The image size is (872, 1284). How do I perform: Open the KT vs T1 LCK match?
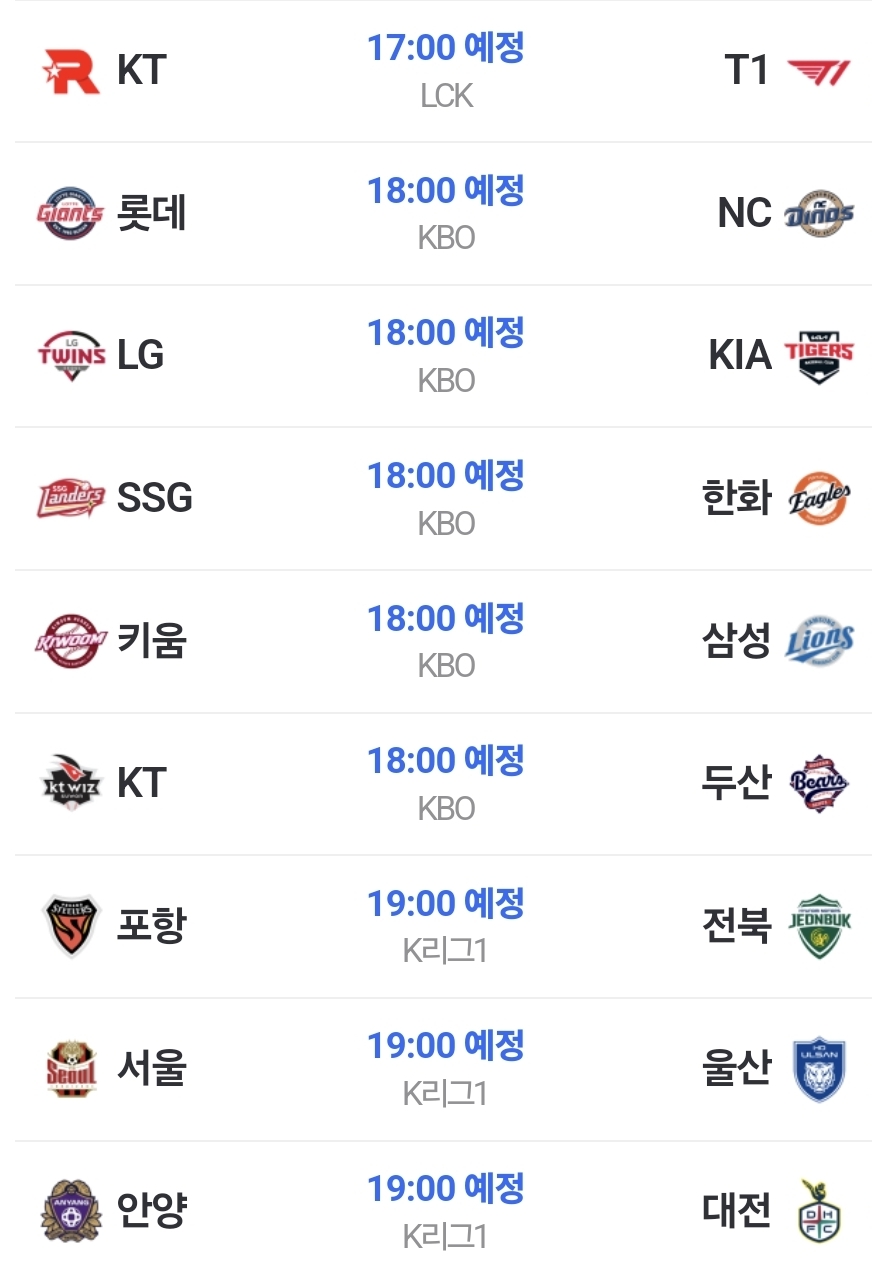tap(445, 70)
